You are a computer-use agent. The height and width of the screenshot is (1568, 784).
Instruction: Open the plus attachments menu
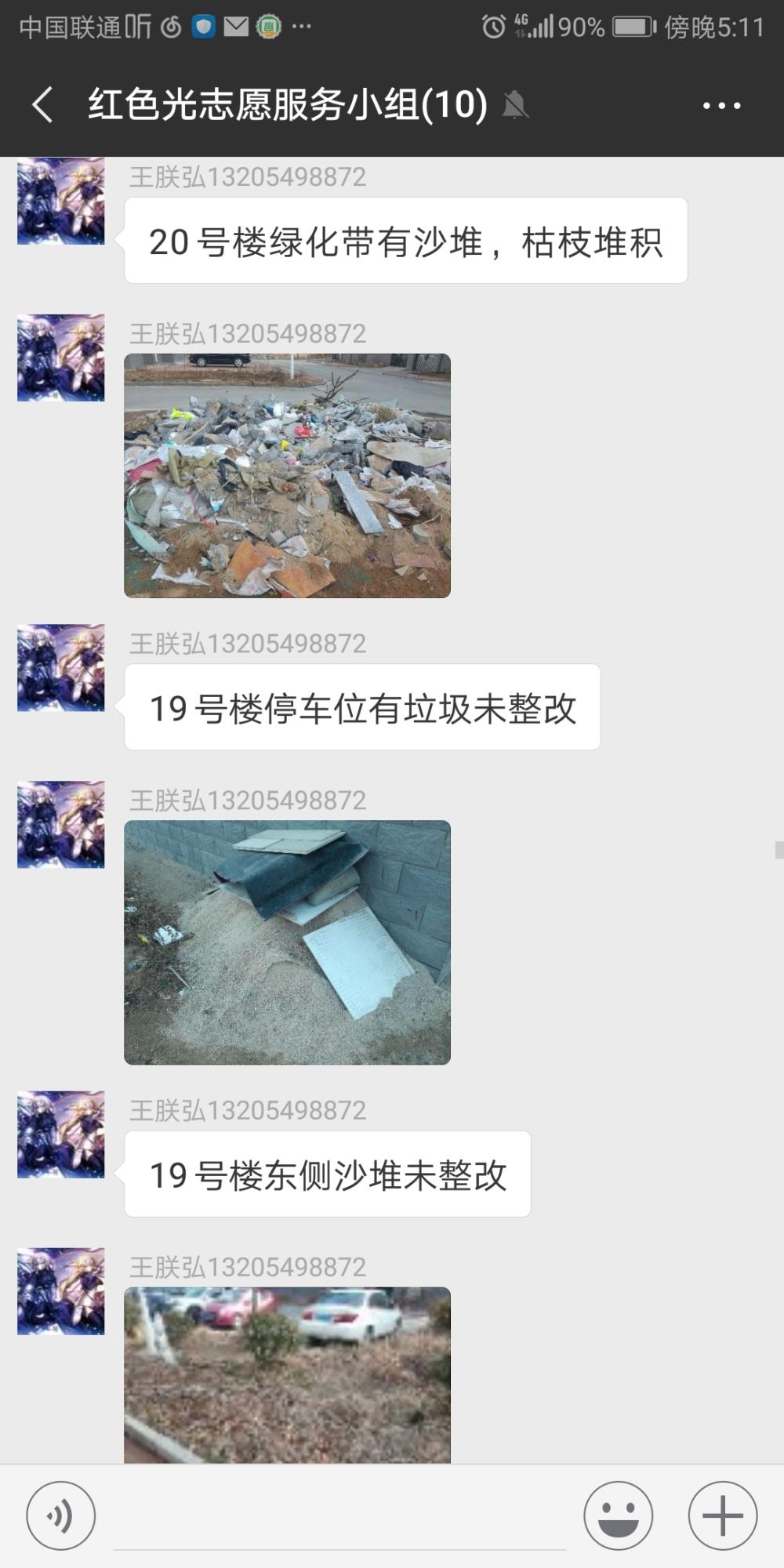[x=722, y=1515]
